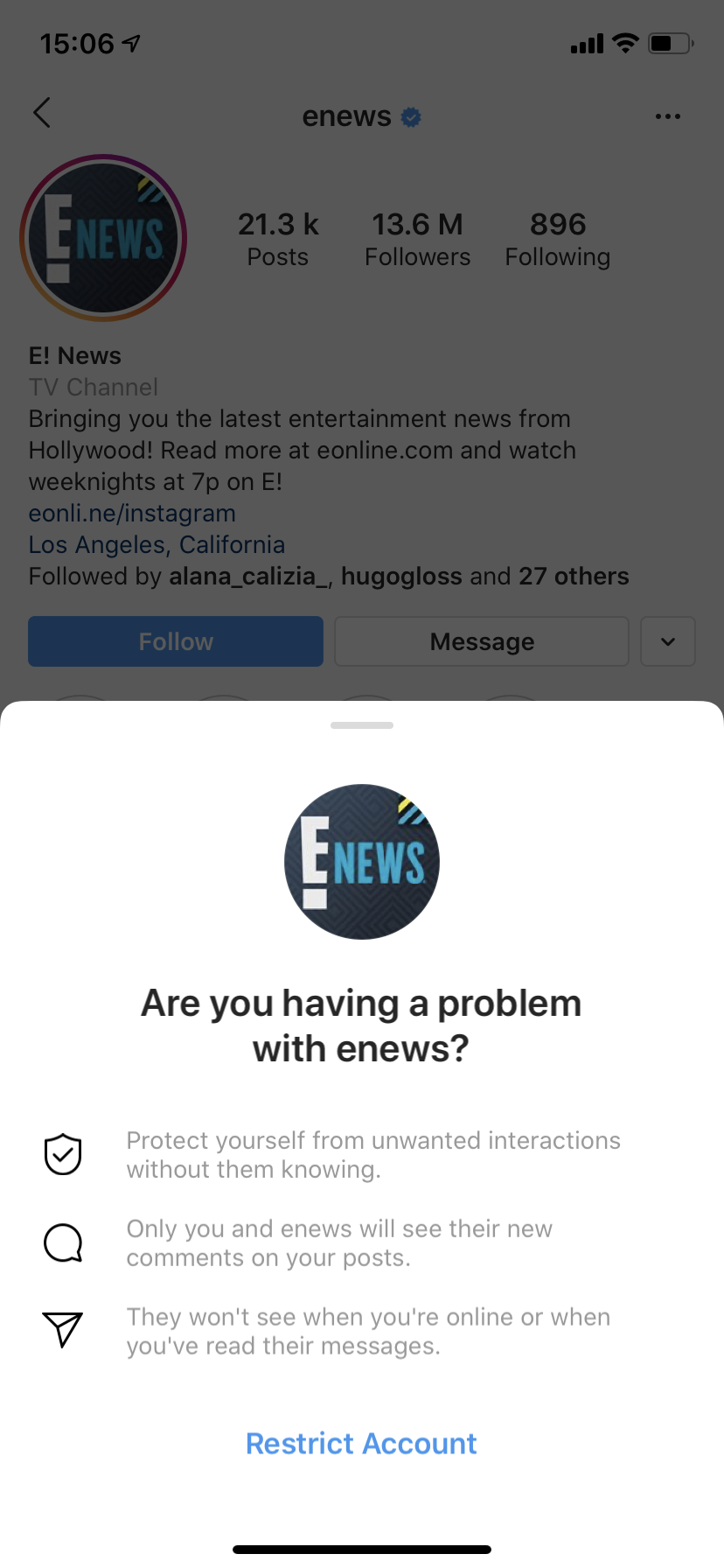
Task: Open the three-dot overflow menu
Action: 668,116
